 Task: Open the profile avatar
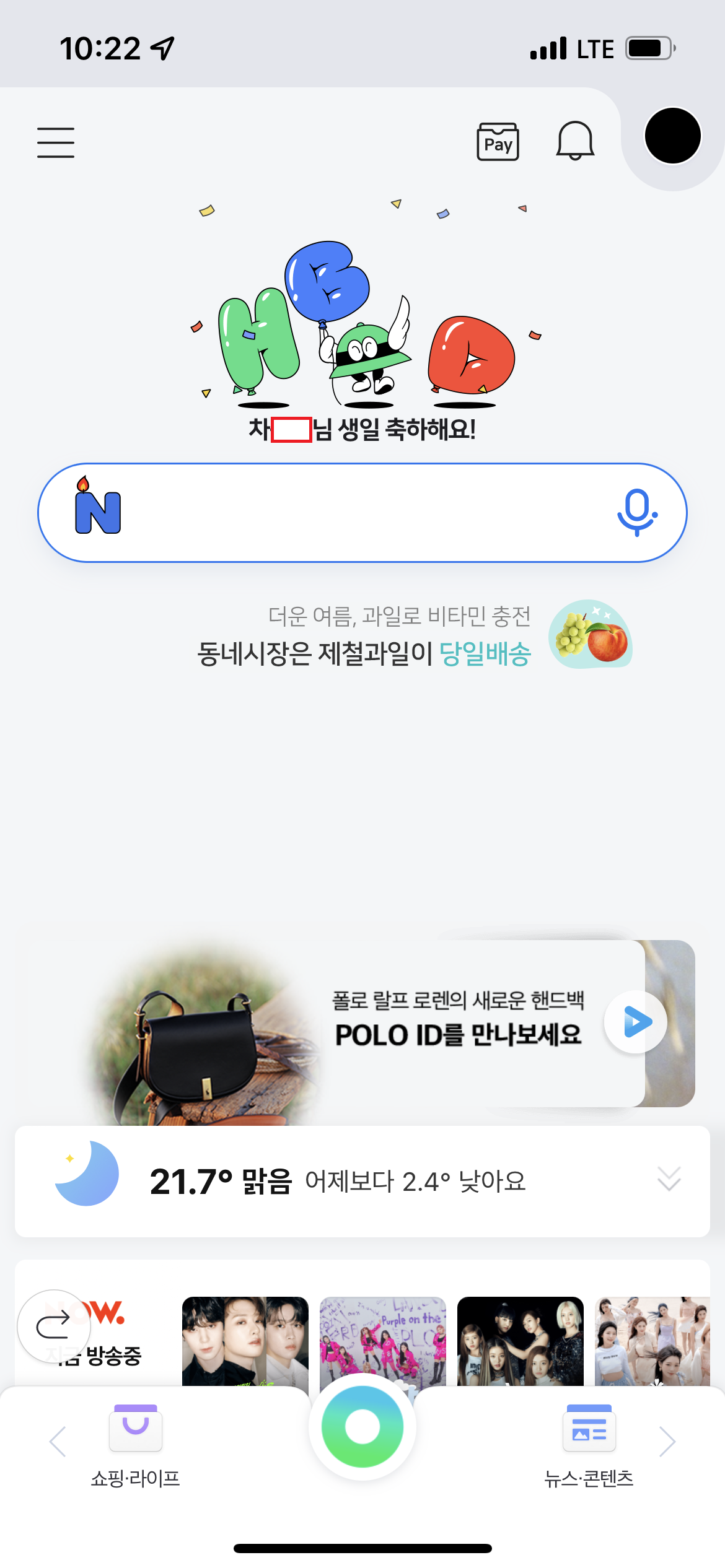pos(672,136)
